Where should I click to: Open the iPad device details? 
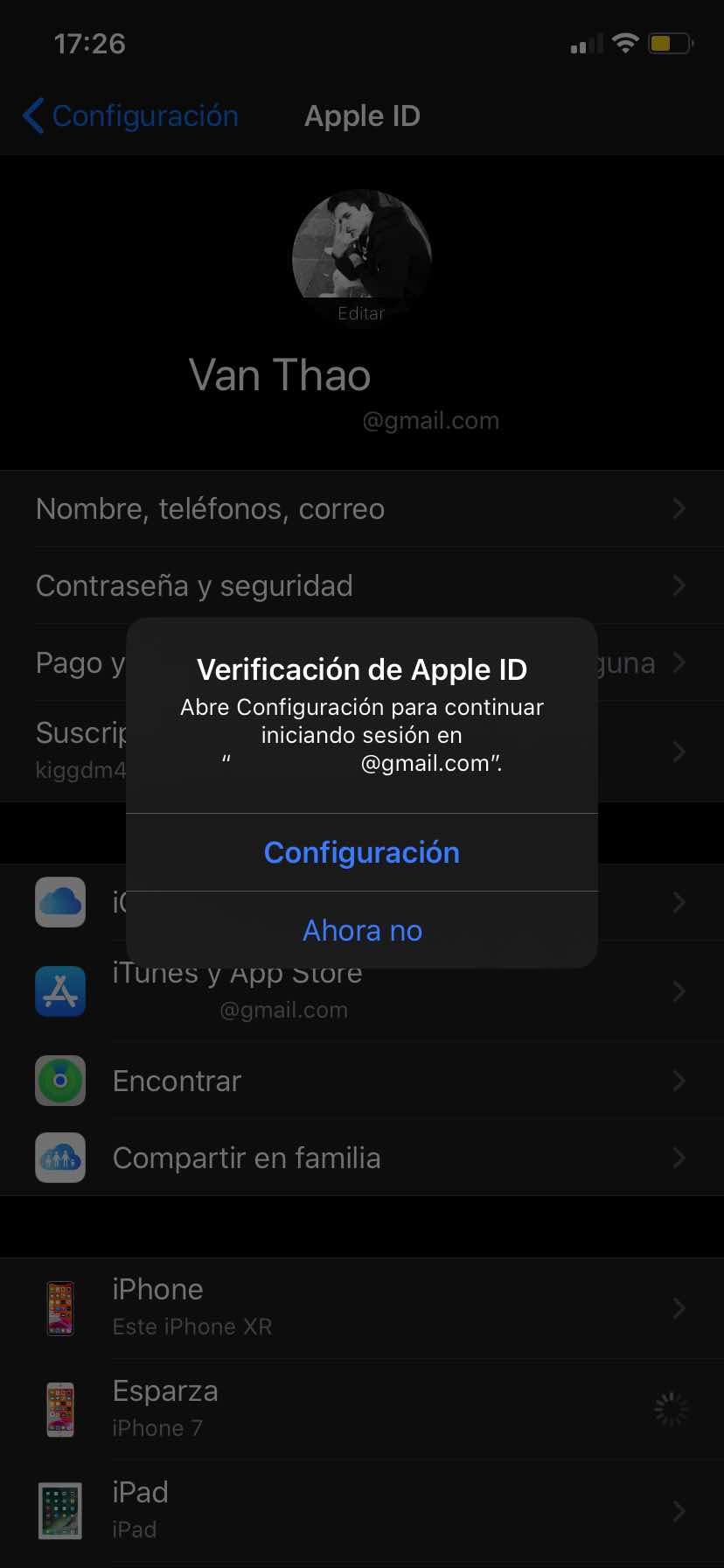click(x=361, y=1509)
